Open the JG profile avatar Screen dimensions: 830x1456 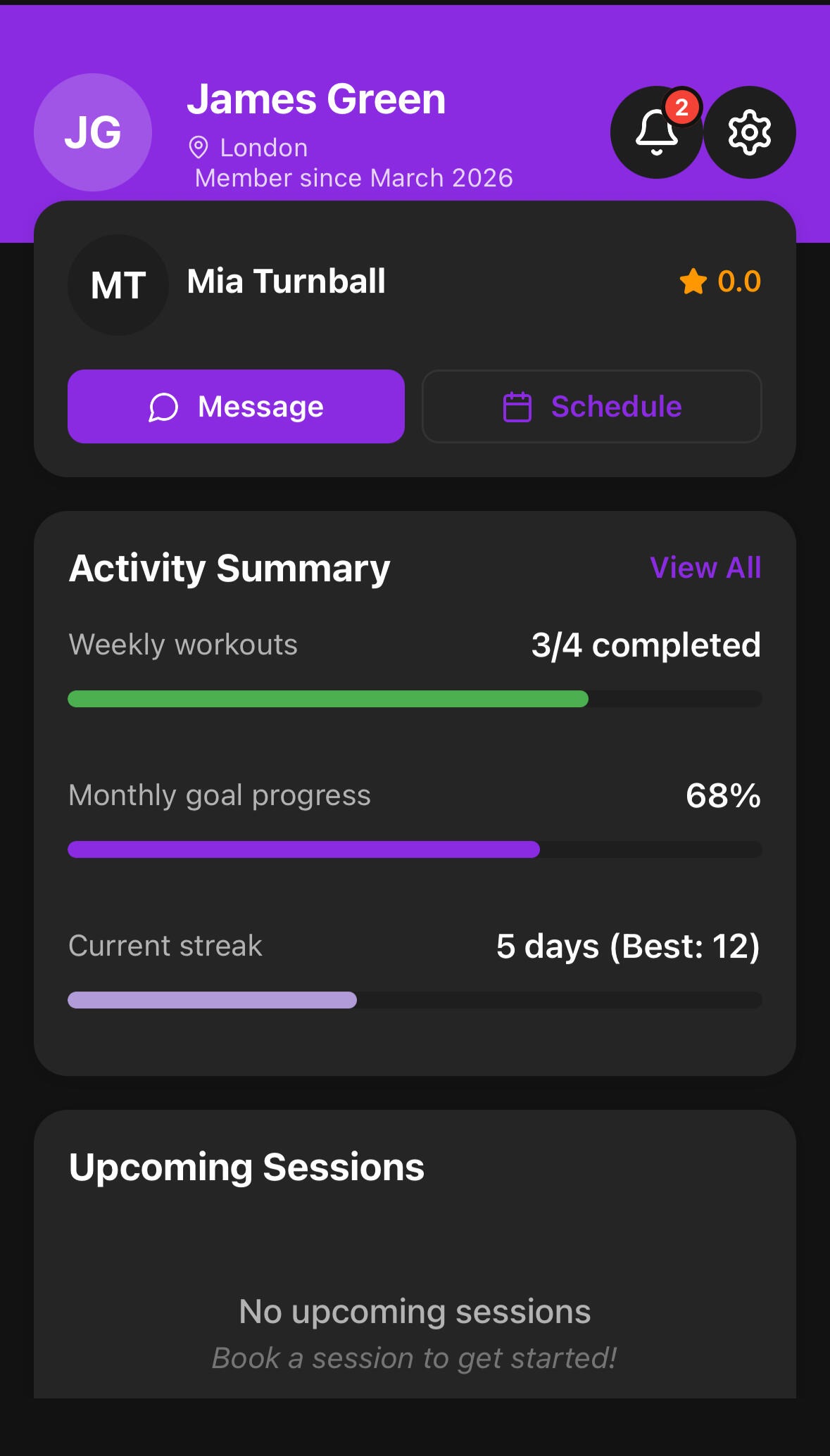[x=92, y=132]
